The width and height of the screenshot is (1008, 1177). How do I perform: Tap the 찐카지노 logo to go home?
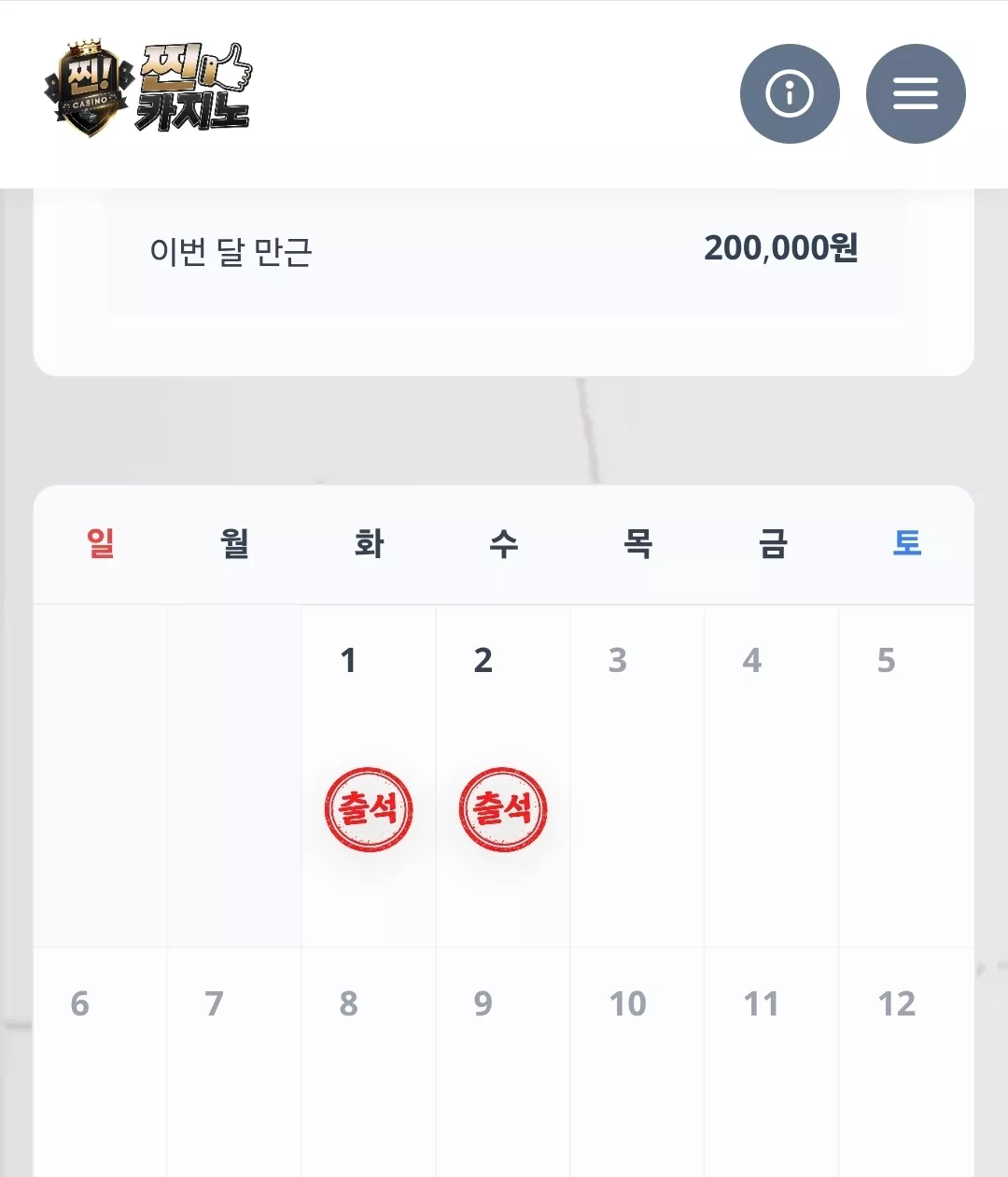coord(148,89)
